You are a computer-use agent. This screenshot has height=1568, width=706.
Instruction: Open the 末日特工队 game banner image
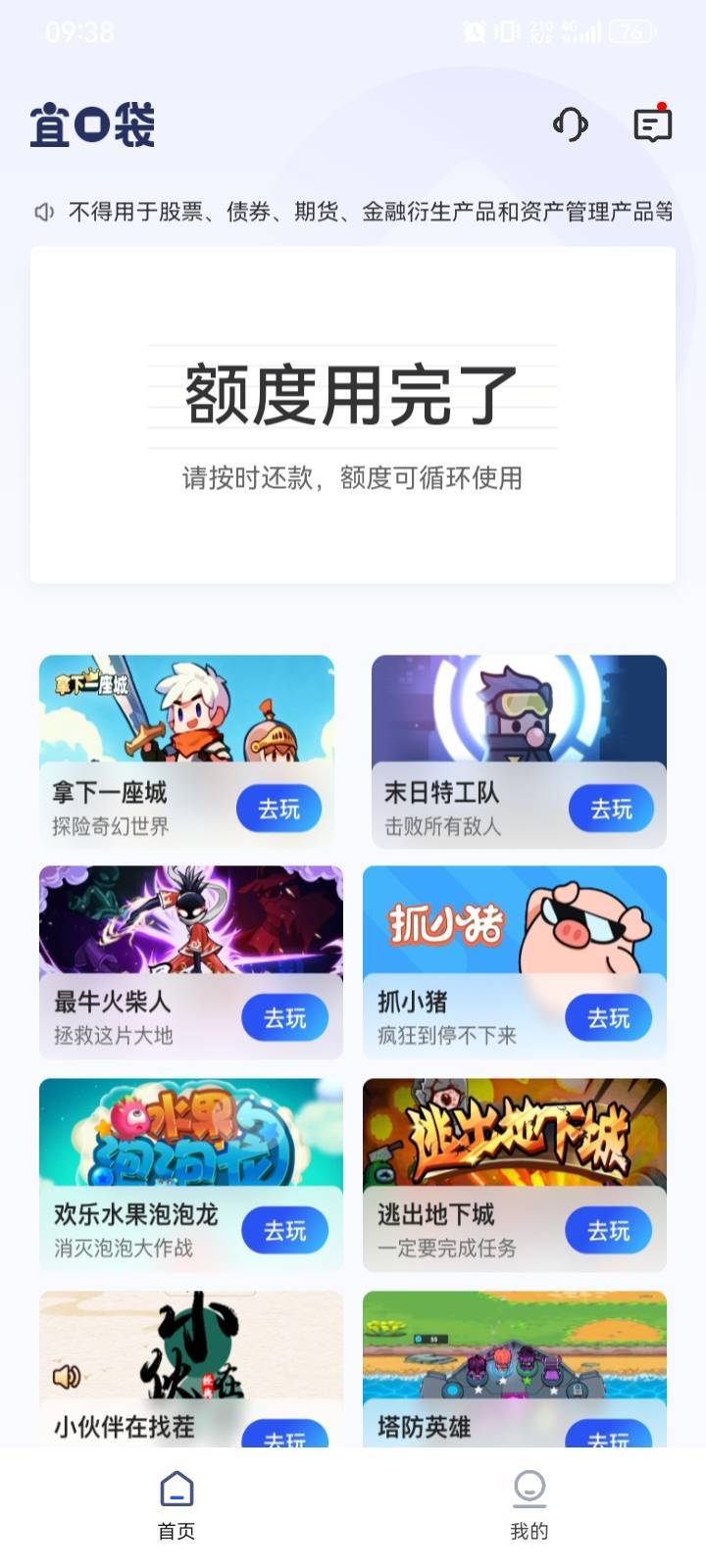coord(519,709)
